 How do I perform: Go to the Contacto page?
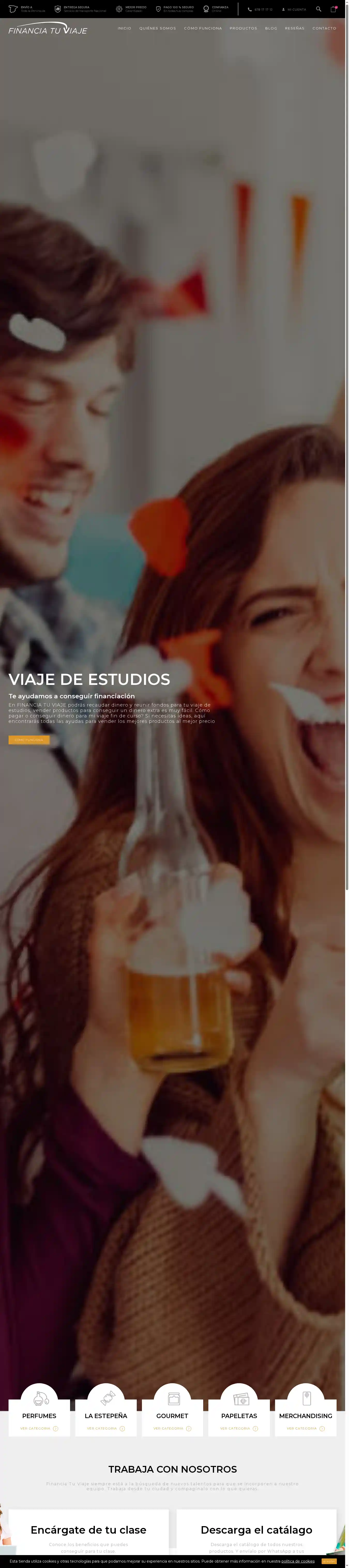324,28
